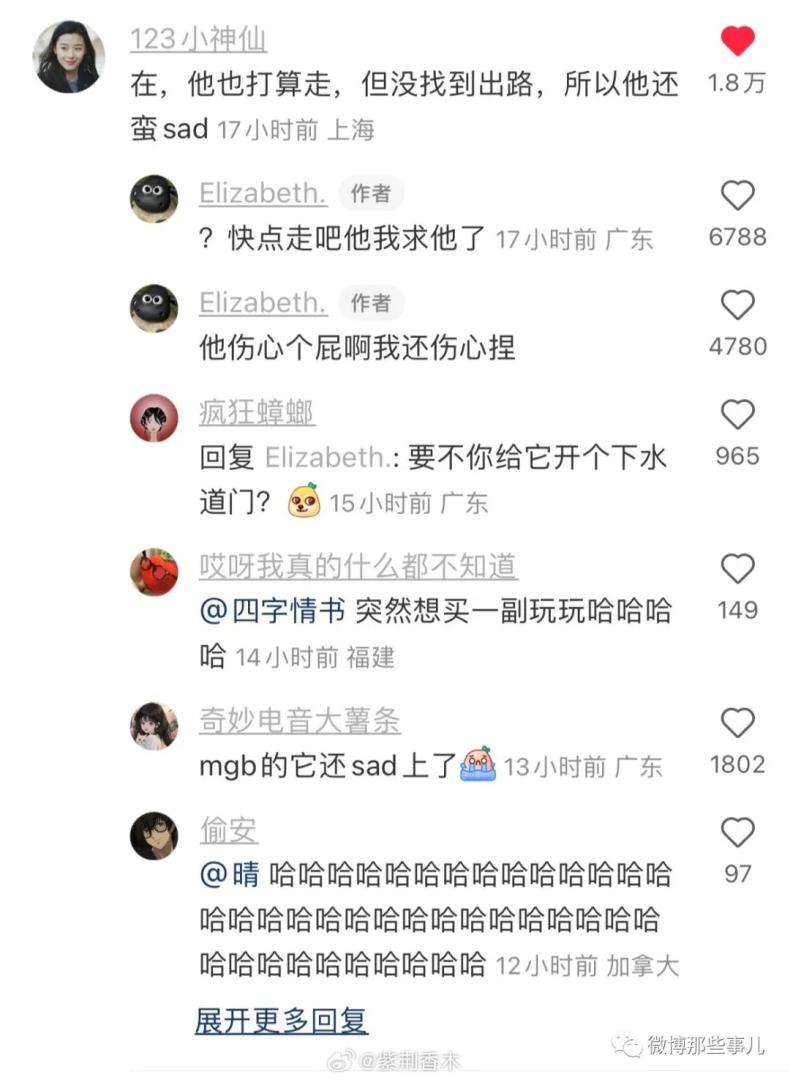Open the username 疯狂蟑螂
Screen dimensions: 790x1080
[x=256, y=412]
